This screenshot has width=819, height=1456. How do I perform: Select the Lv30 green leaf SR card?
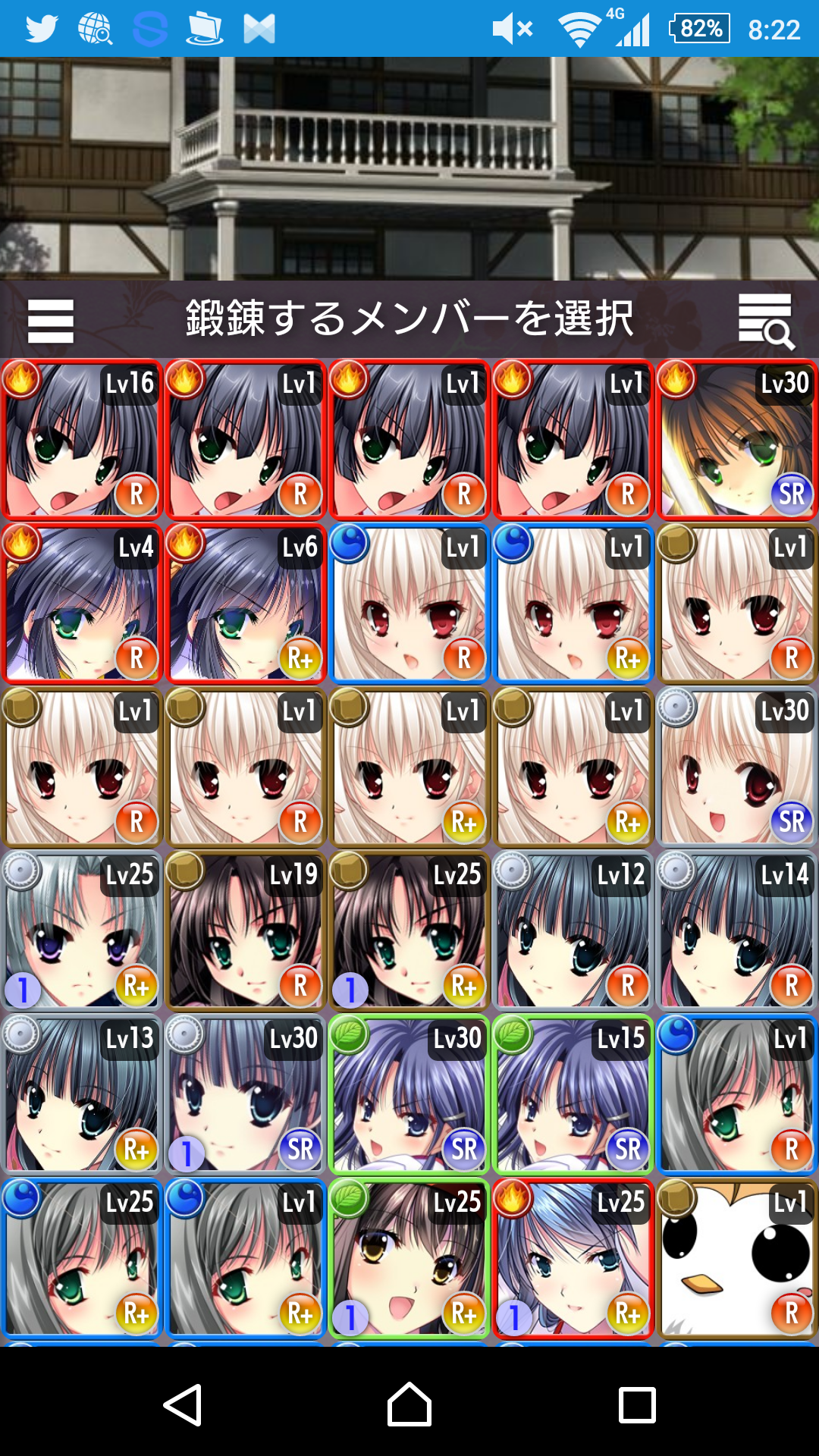point(409,1095)
